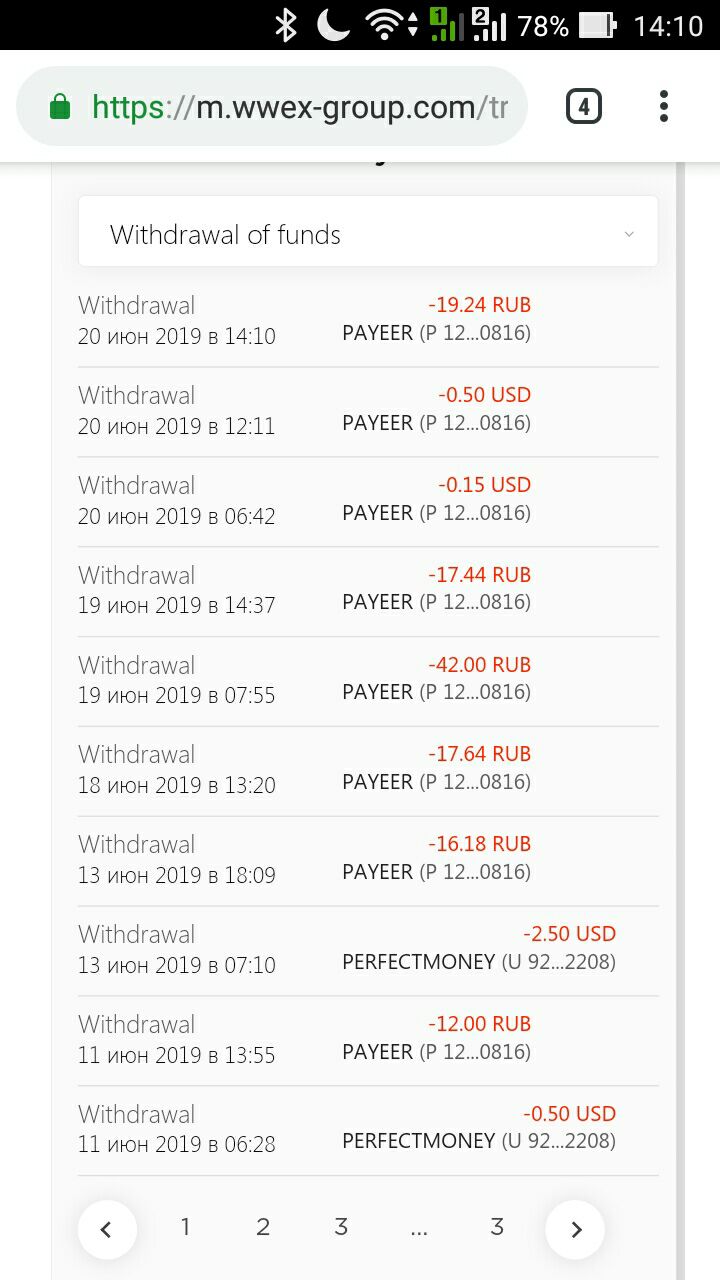Image resolution: width=720 pixels, height=1280 pixels.
Task: Select page 2 in pagination
Action: [263, 1227]
